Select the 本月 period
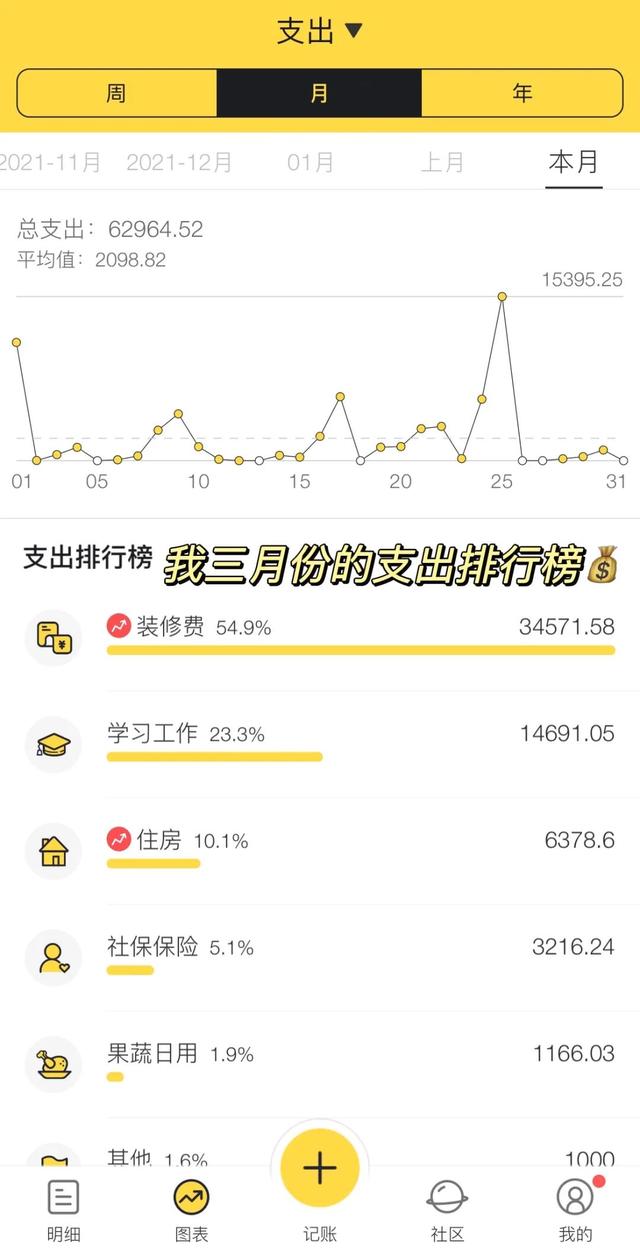The image size is (640, 1254). point(574,161)
